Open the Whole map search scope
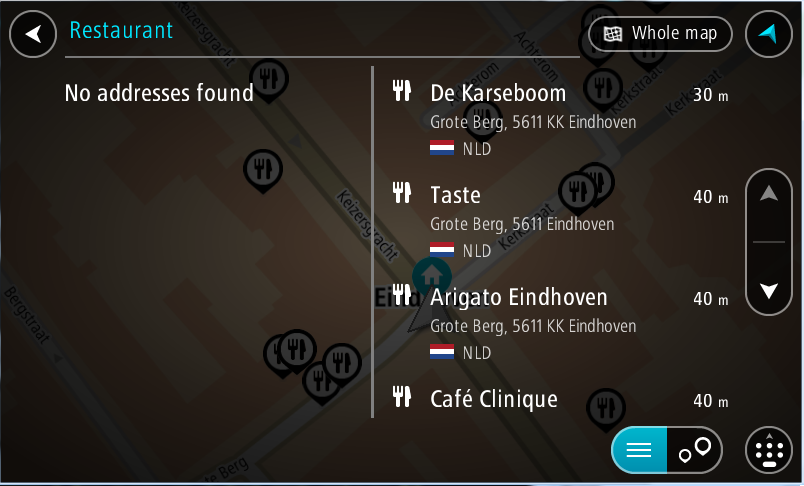This screenshot has width=804, height=486. click(661, 34)
